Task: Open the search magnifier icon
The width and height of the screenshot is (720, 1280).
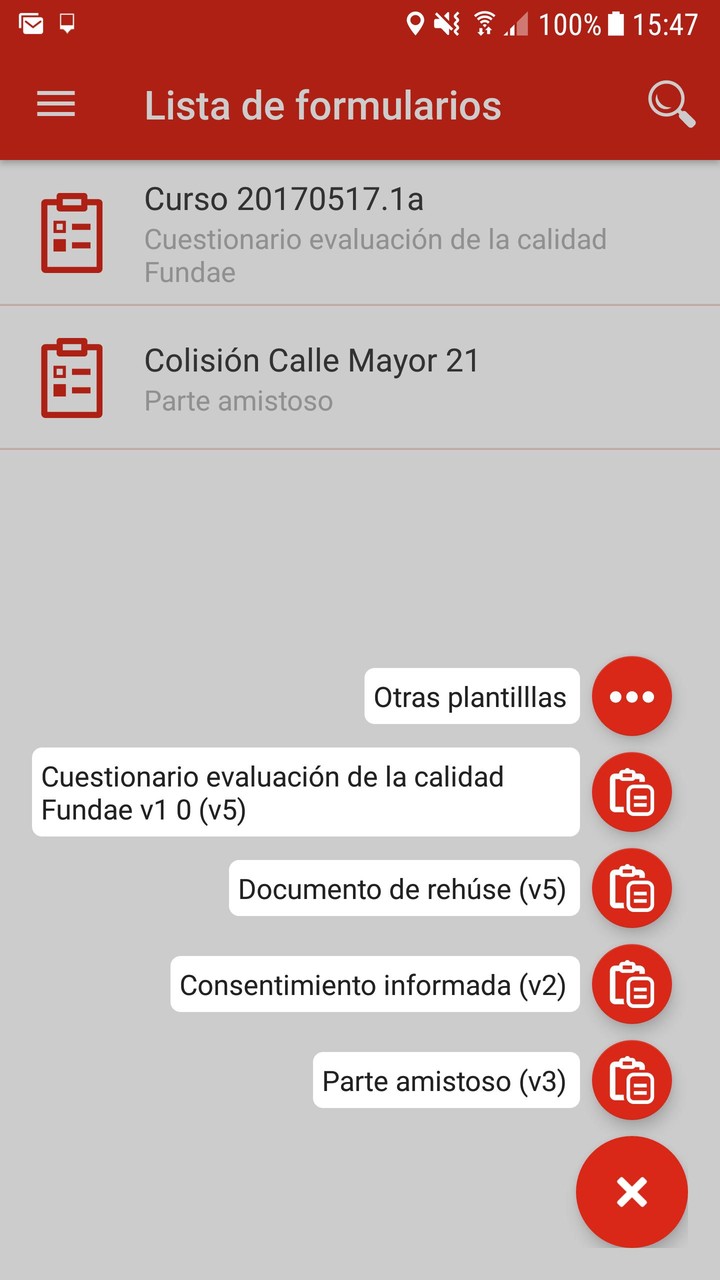Action: pos(671,104)
